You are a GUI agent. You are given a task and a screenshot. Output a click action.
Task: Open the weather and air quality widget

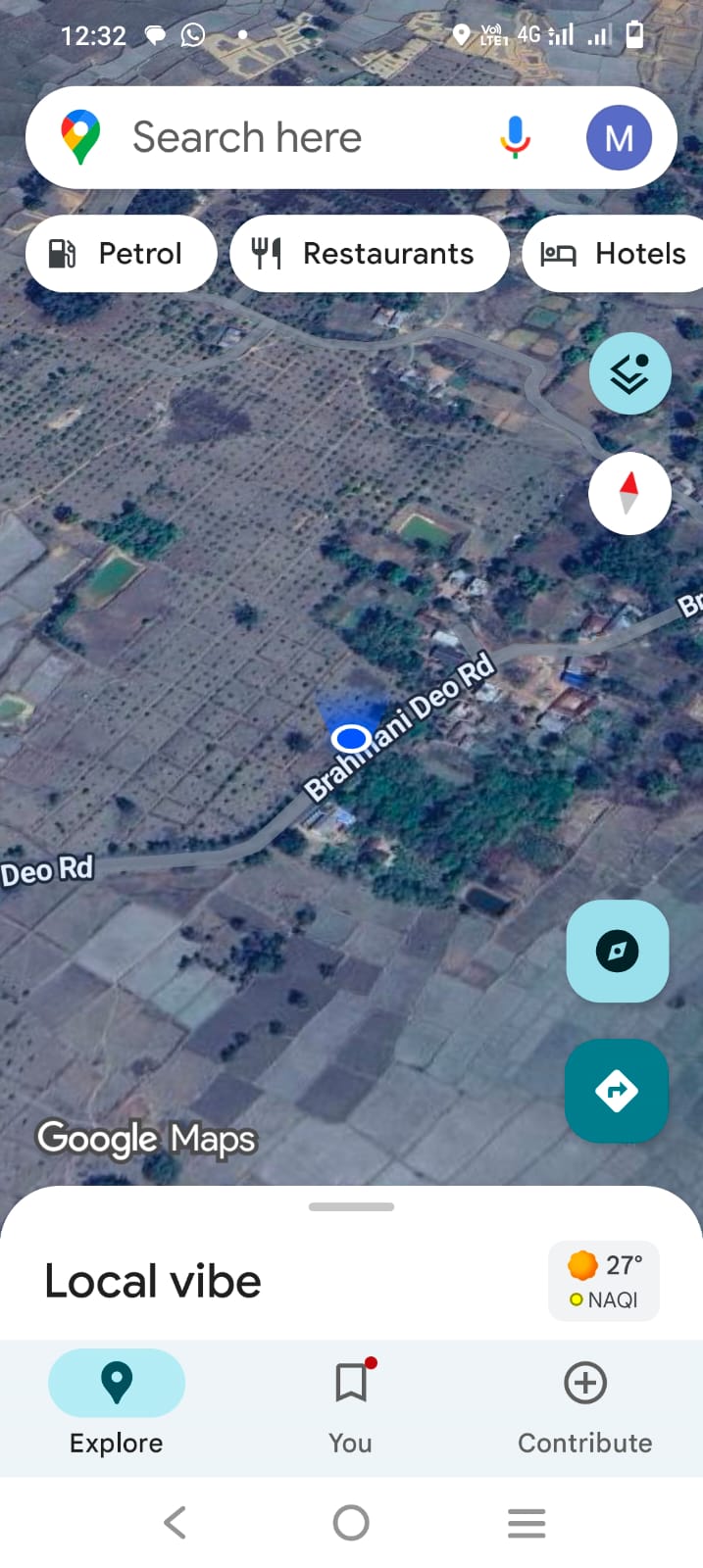(x=604, y=1281)
